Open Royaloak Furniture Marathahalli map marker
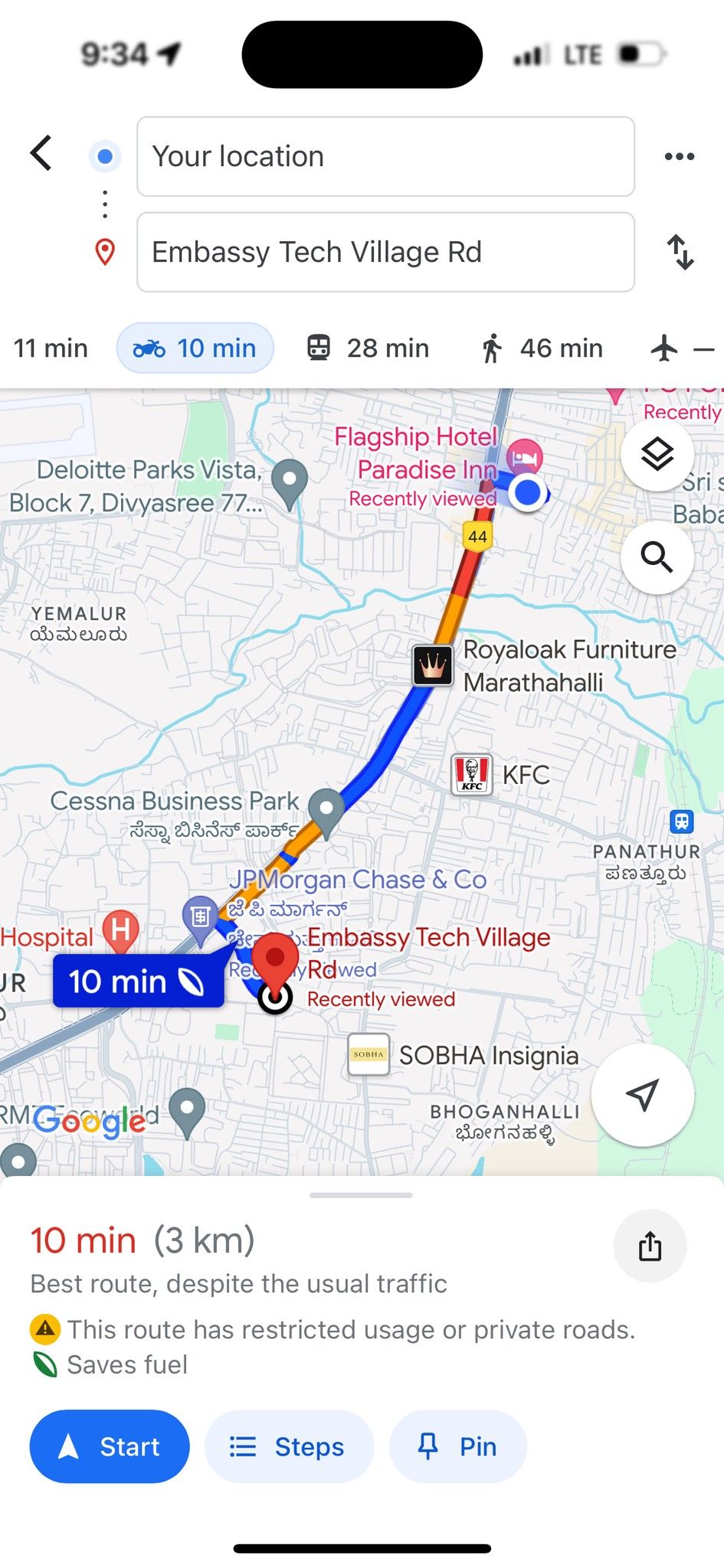Image resolution: width=724 pixels, height=1568 pixels. (433, 665)
